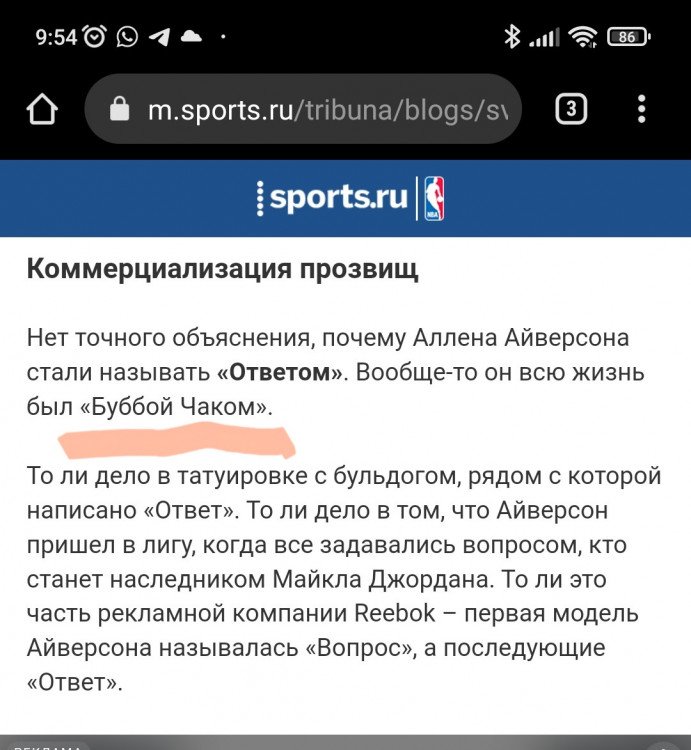This screenshot has height=750, width=691.
Task: Open the browser overflow menu
Action: pos(642,109)
